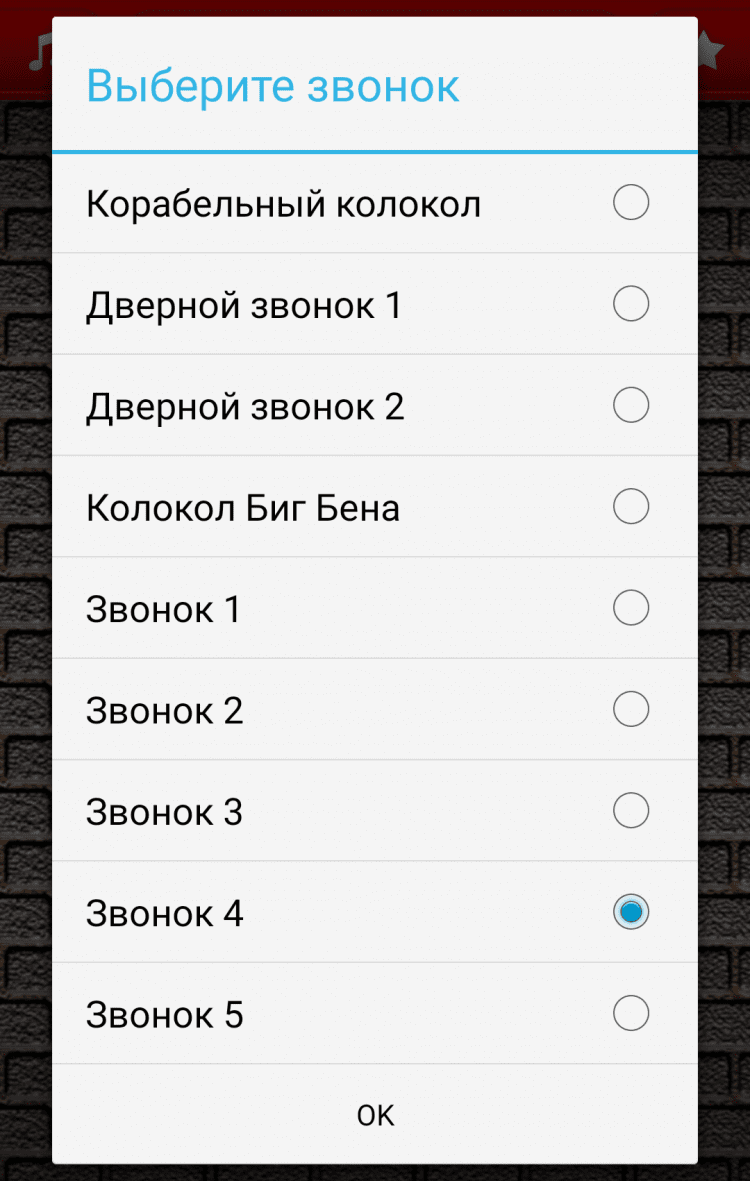This screenshot has height=1181, width=750.
Task: Select the Корабельный колокол ringtone
Action: [630, 203]
